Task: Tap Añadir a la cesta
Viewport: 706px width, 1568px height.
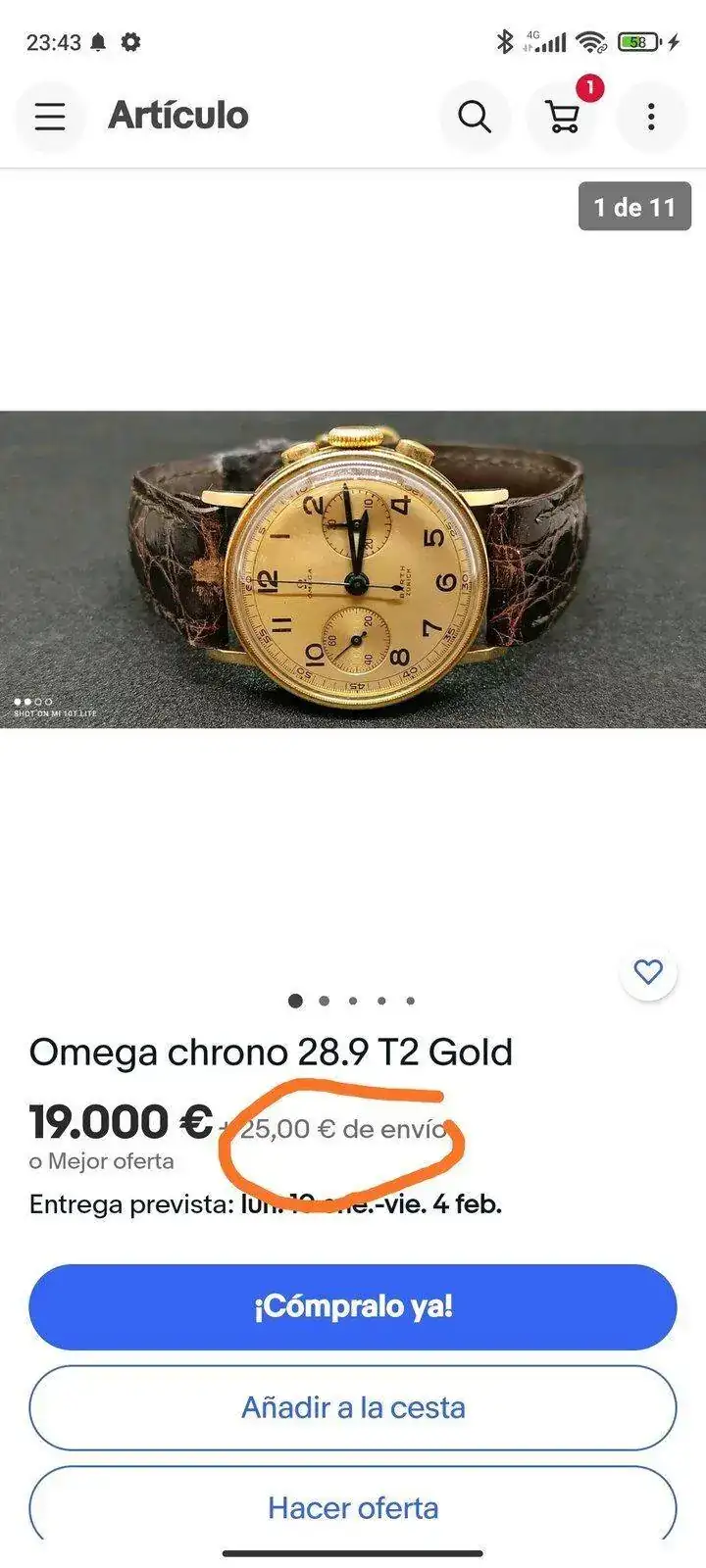Action: point(353,1407)
